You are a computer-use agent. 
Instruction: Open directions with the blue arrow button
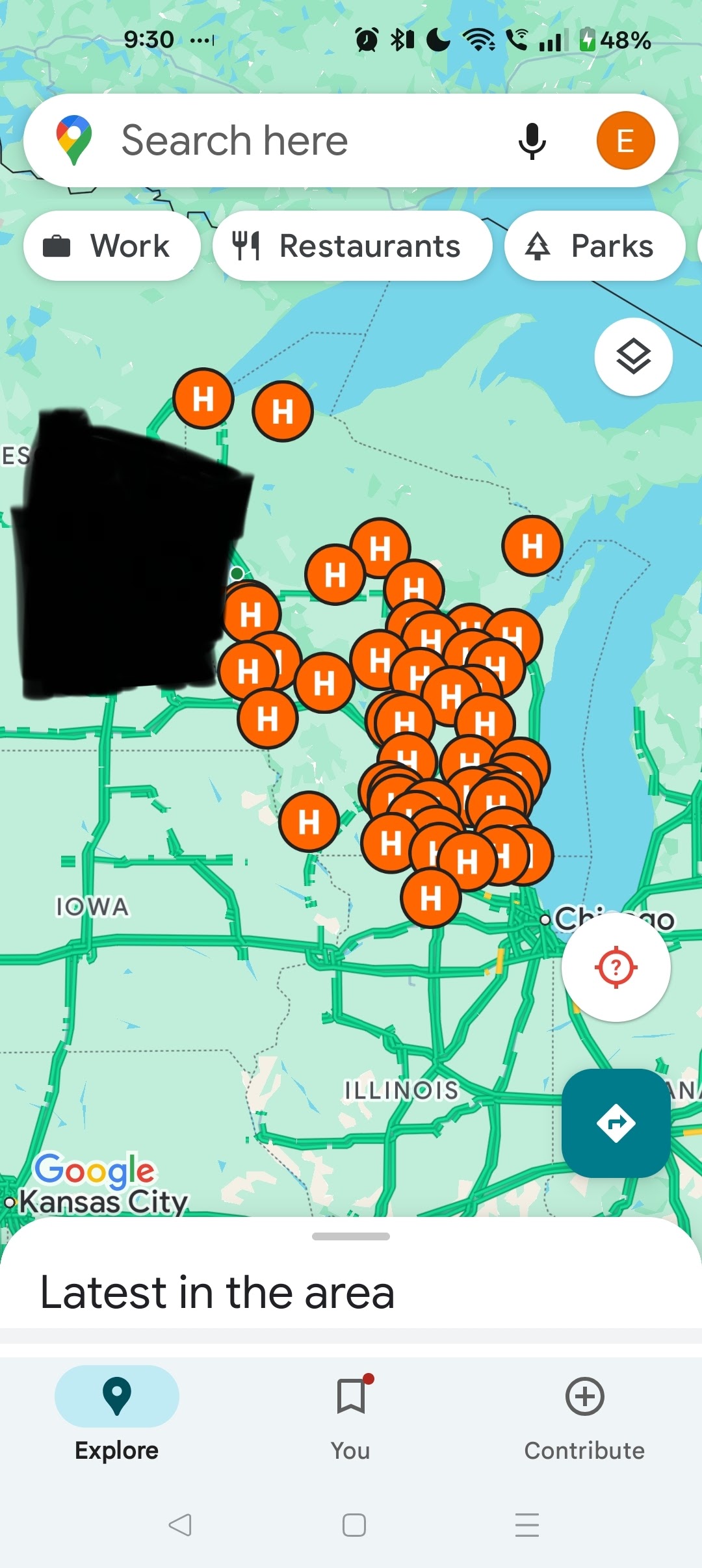[616, 1123]
